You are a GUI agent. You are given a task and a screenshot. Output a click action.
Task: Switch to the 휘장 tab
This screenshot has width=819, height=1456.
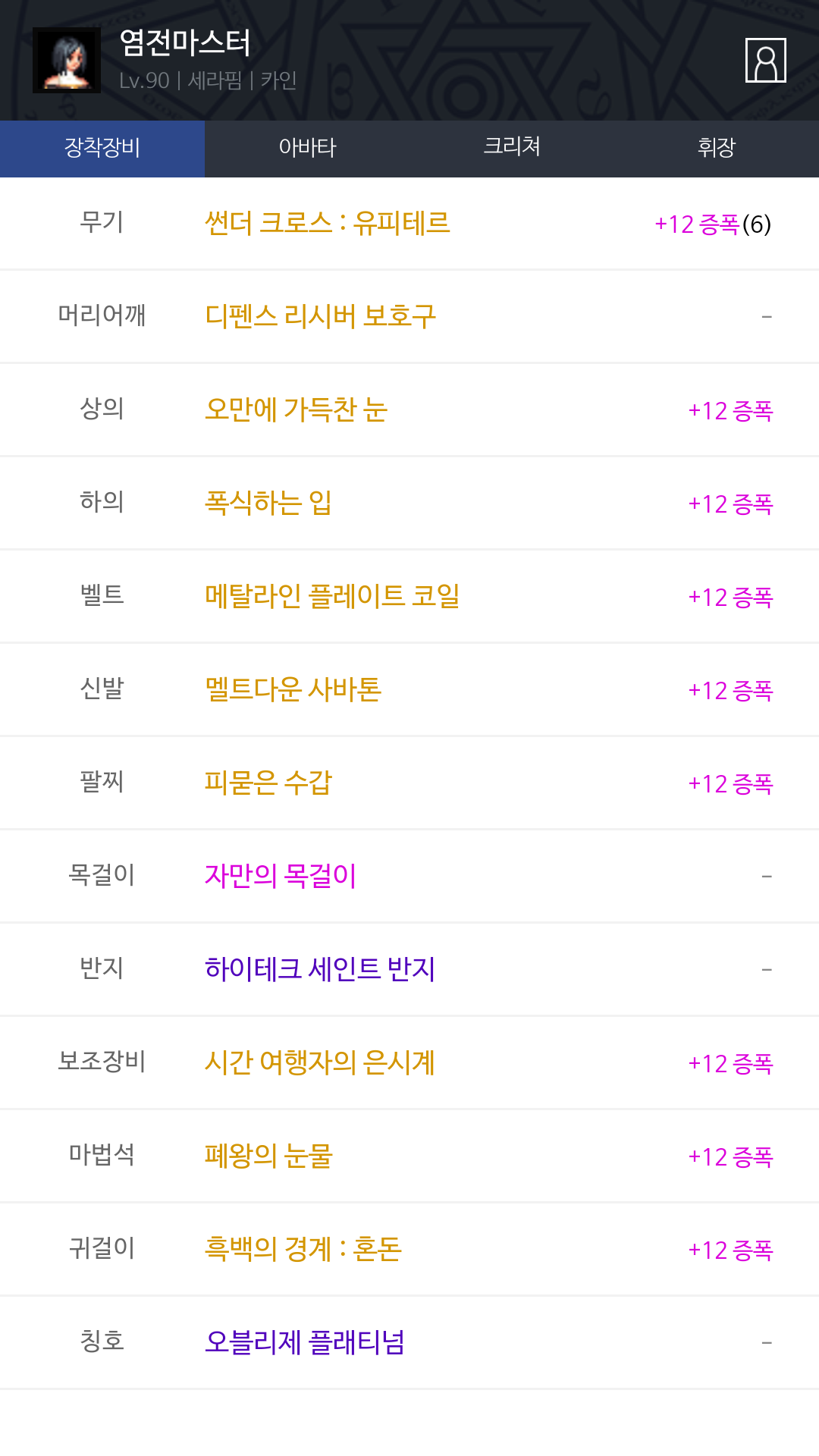717,149
